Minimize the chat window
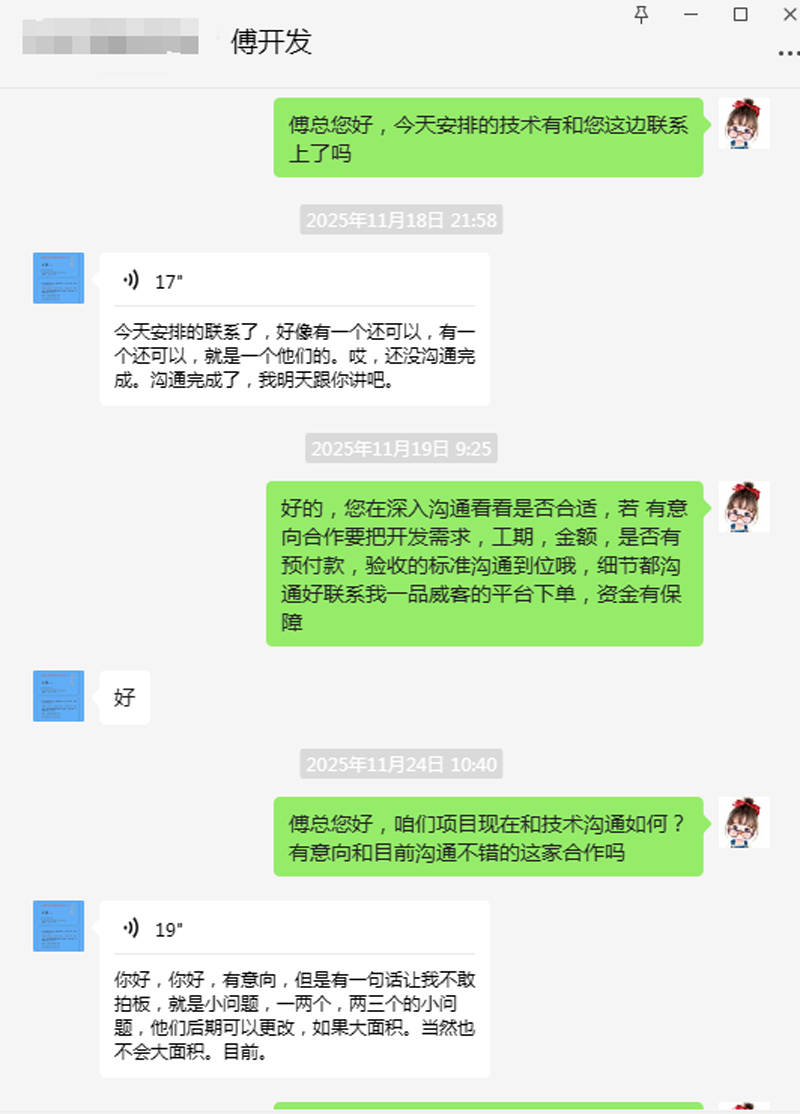The image size is (800, 1114). pyautogui.click(x=691, y=14)
